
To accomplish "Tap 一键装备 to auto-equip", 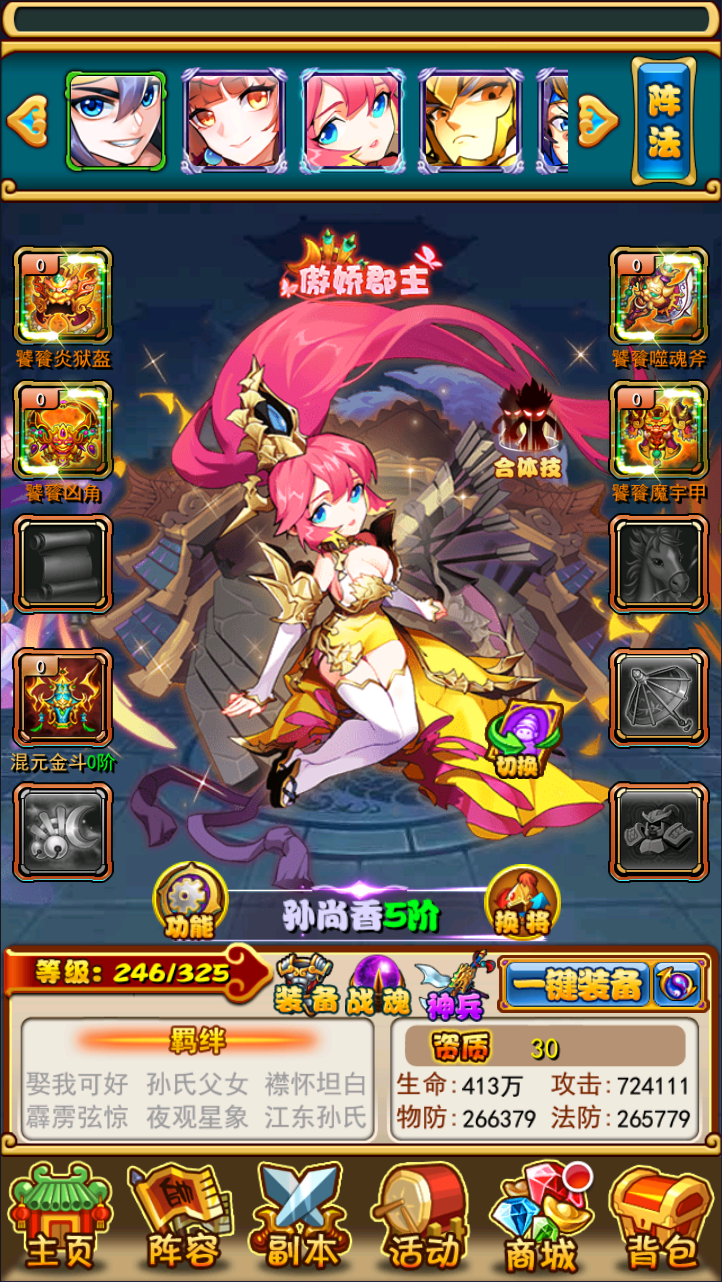I will (575, 985).
